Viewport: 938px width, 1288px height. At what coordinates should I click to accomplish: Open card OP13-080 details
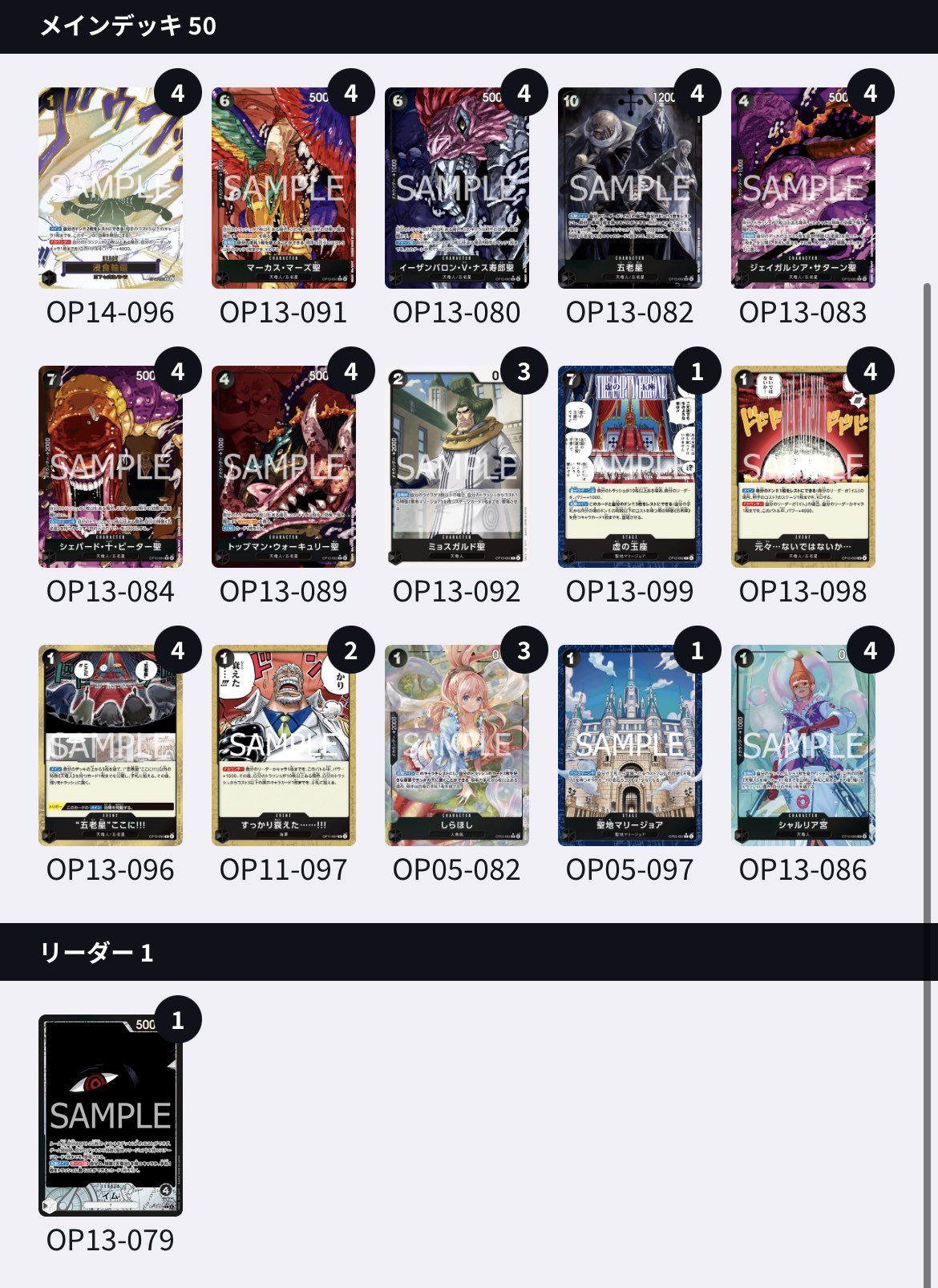coord(457,188)
